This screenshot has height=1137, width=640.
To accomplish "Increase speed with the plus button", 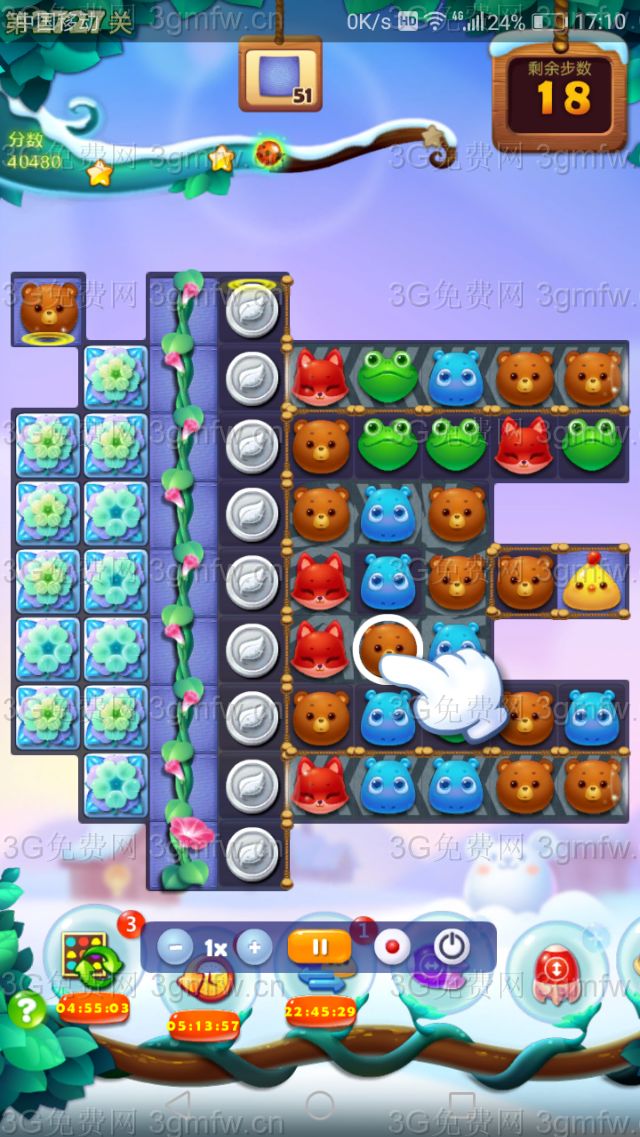I will coord(254,946).
